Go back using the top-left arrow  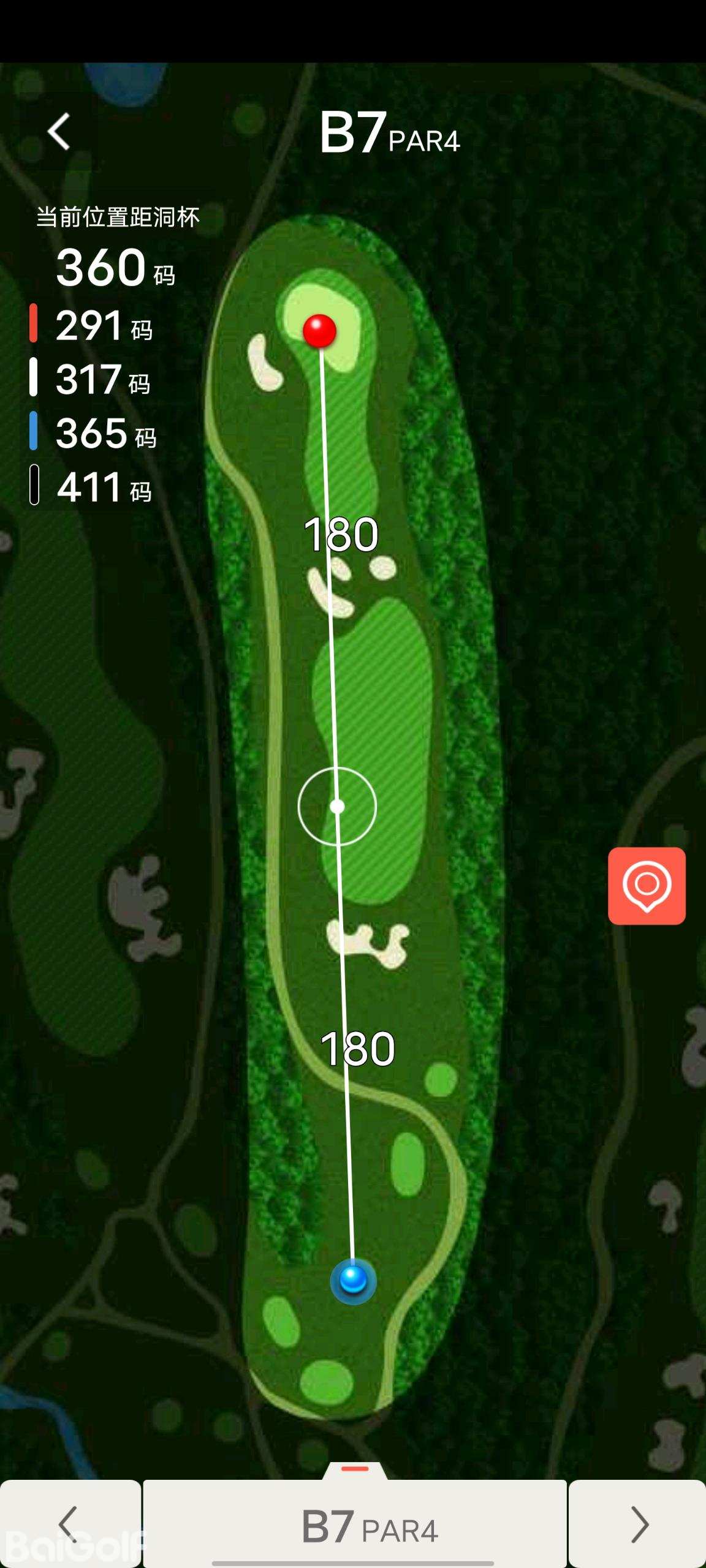click(x=59, y=132)
